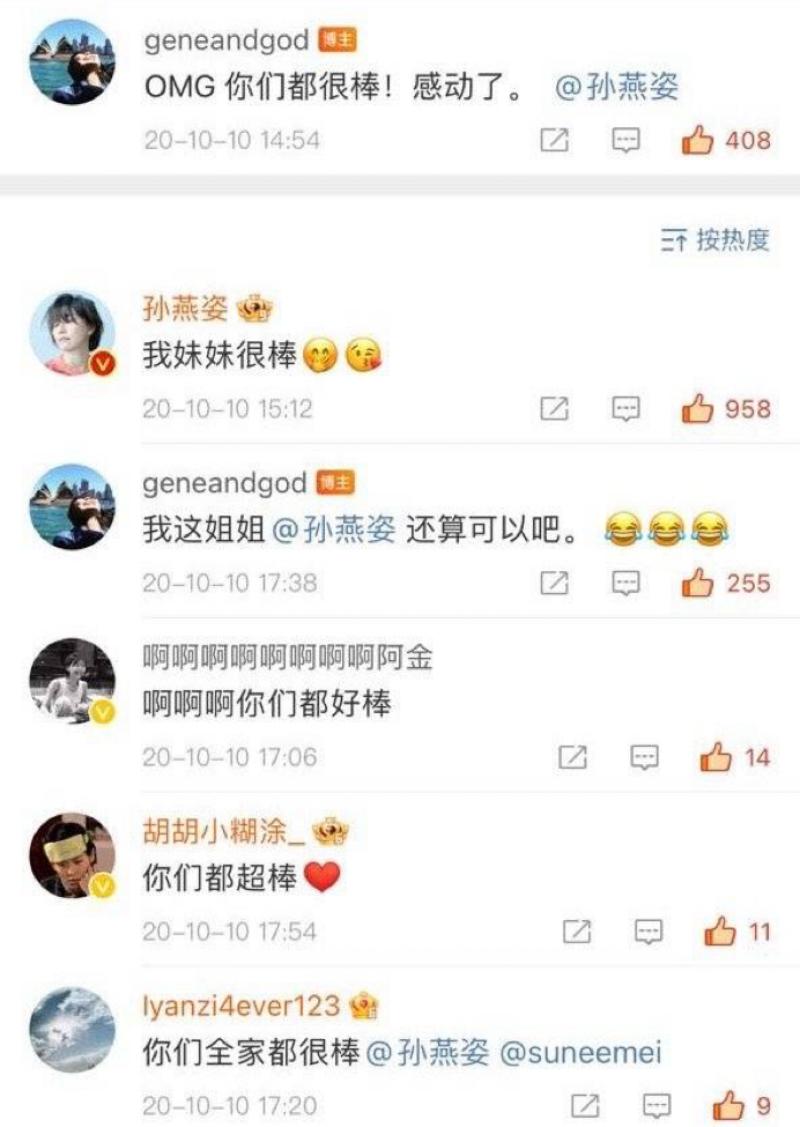Reply to 阿金's comment 啊啊啊你们都好棒
800x1127 pixels.
(x=645, y=758)
